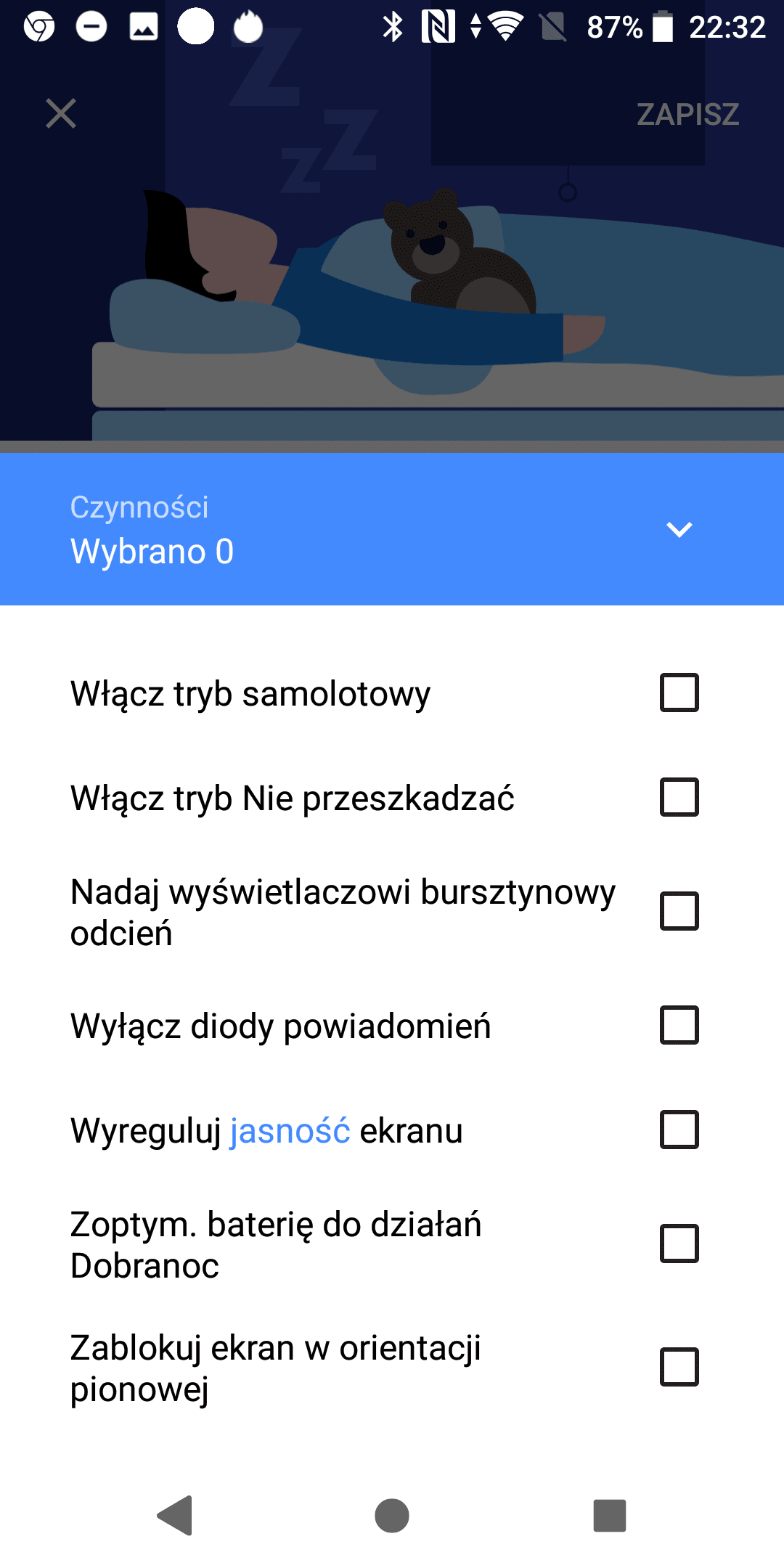Enable Włącz tryb Nie przeszkadzać checkbox
Image resolution: width=784 pixels, height=1568 pixels.
(x=679, y=797)
